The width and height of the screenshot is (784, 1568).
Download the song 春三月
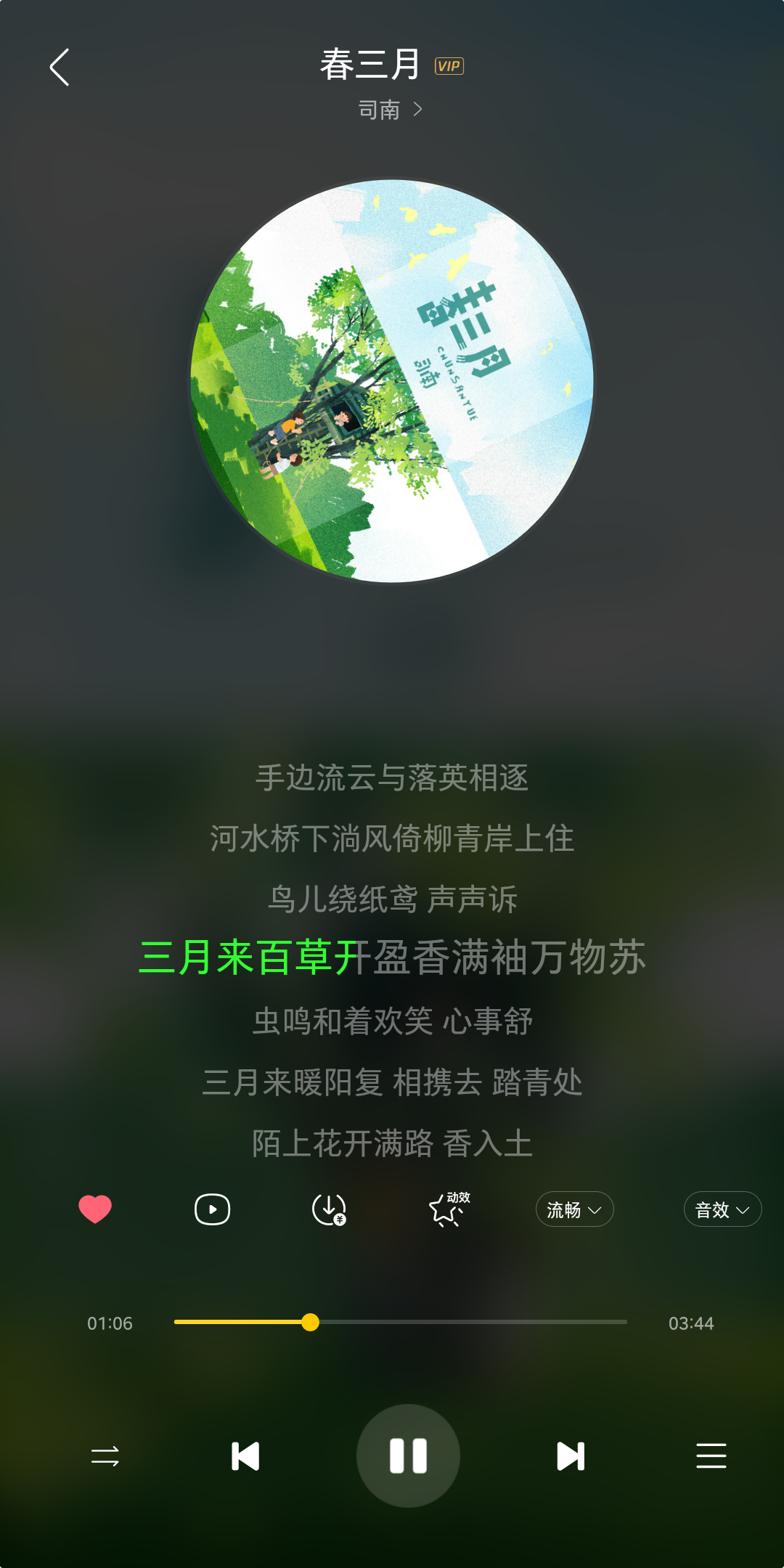(329, 1209)
